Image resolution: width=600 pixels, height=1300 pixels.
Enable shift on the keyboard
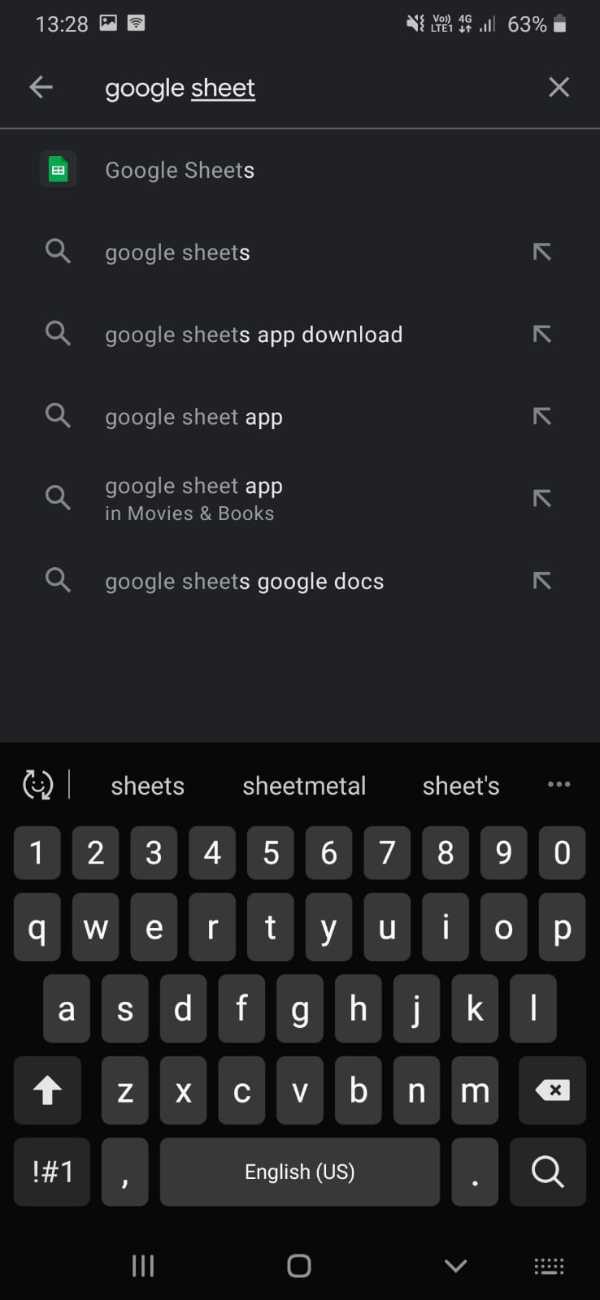pos(47,1091)
